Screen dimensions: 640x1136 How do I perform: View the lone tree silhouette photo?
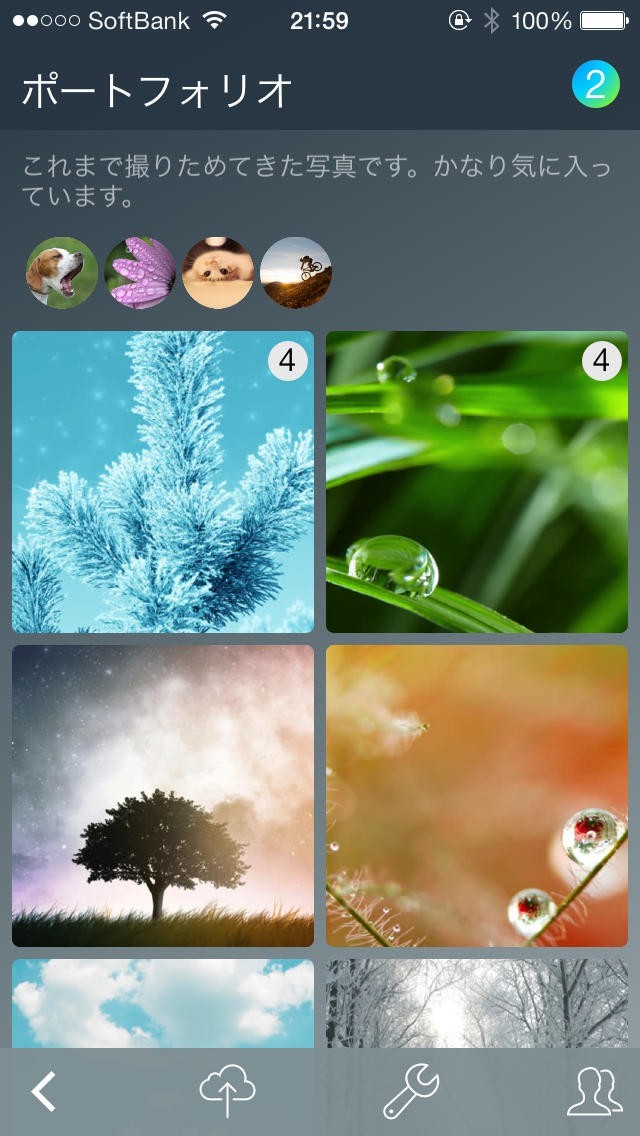163,796
